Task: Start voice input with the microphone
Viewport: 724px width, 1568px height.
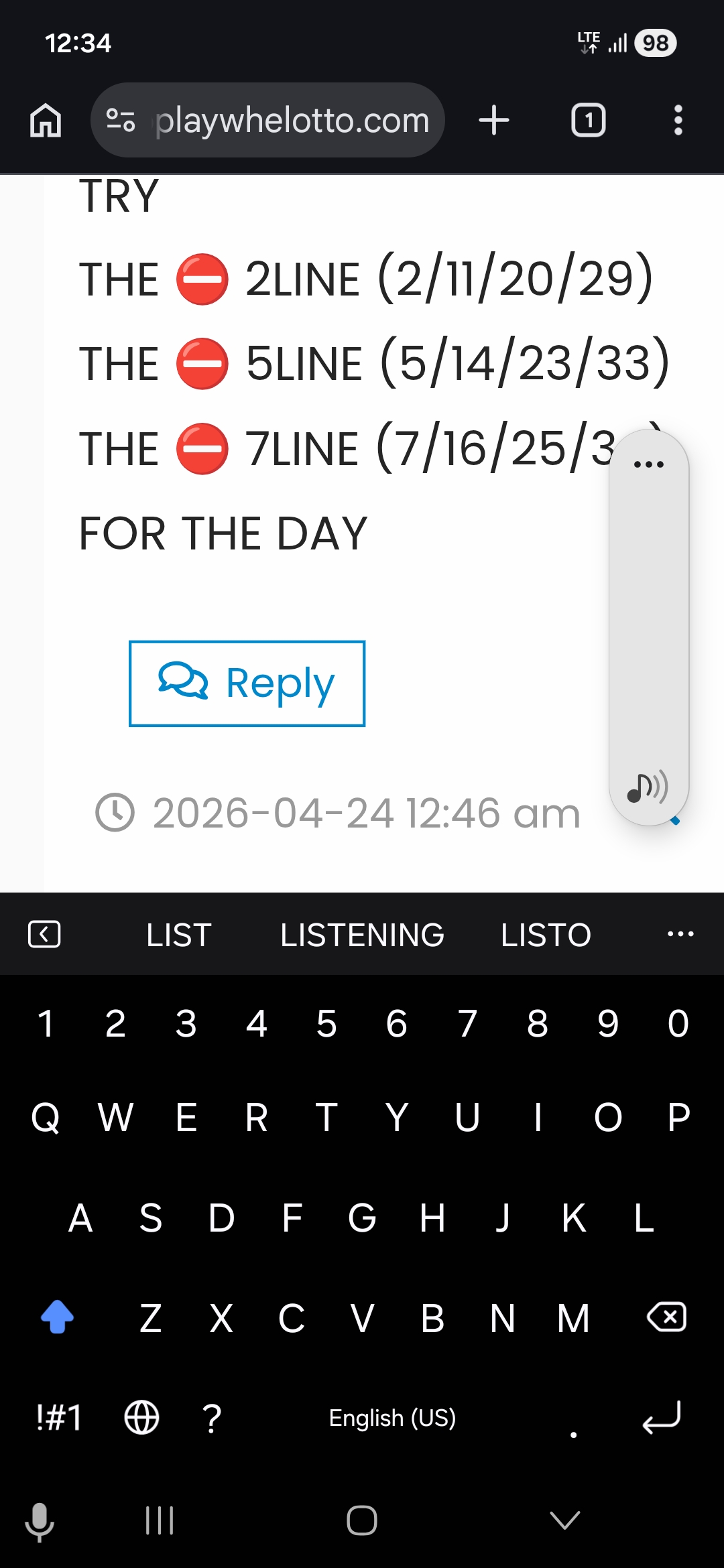Action: [39, 1521]
